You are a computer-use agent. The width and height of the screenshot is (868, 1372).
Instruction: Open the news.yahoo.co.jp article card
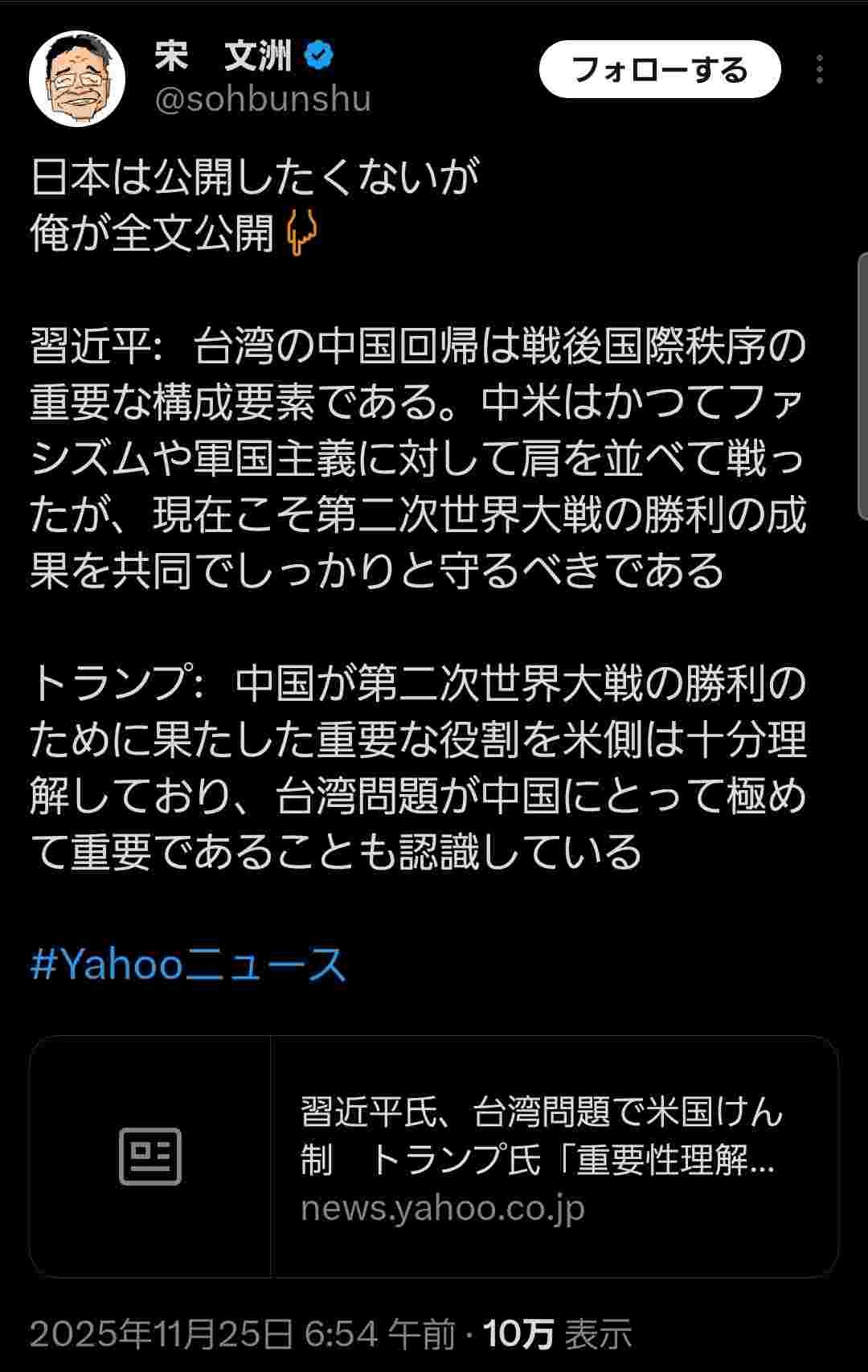point(434,1157)
